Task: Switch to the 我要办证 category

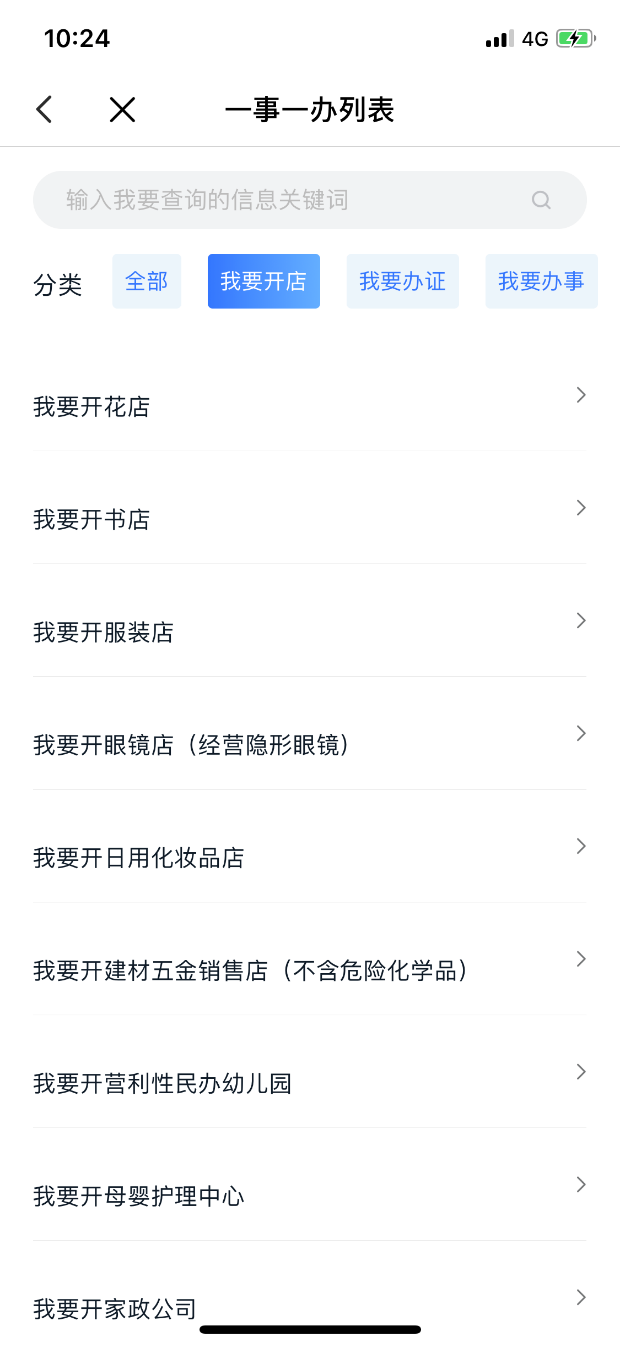Action: (x=402, y=281)
